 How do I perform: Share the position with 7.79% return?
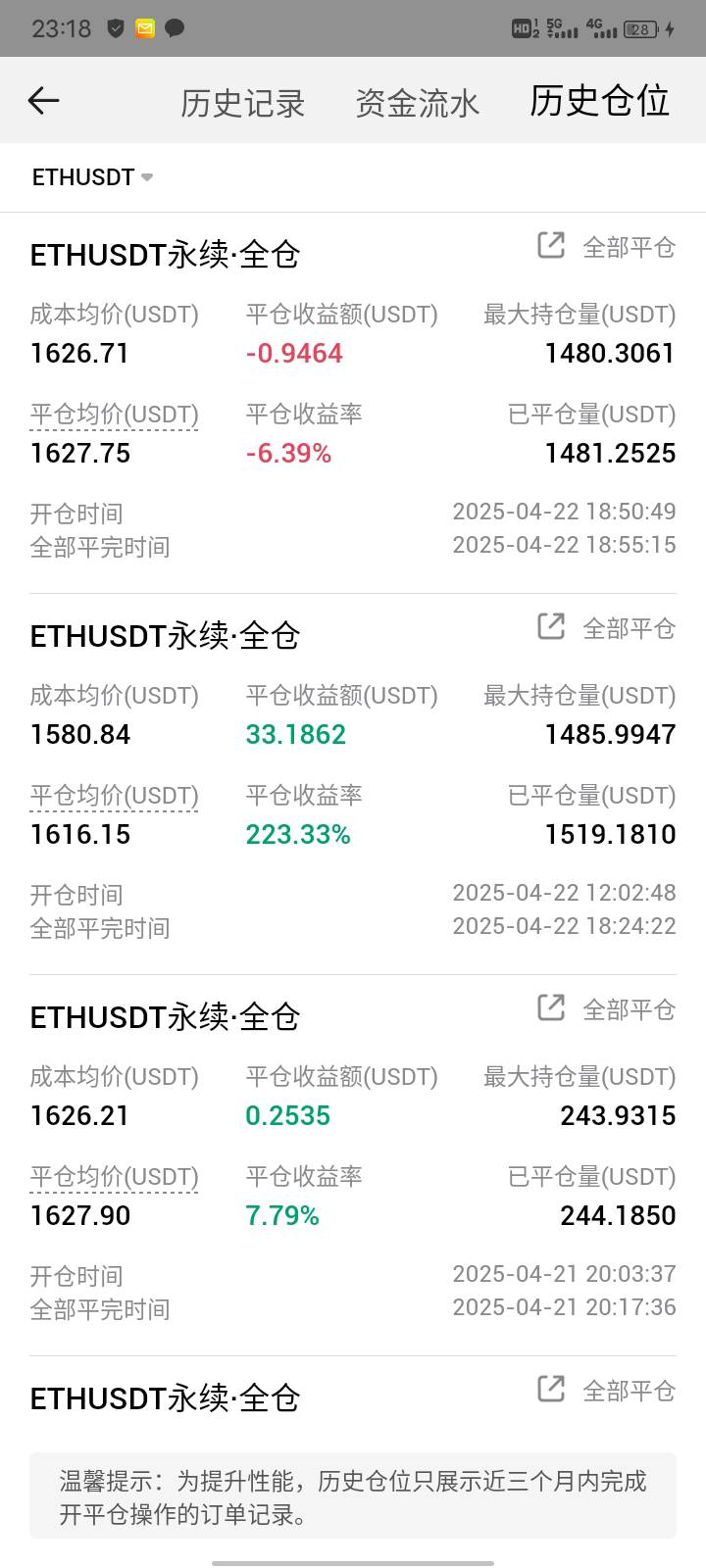(x=551, y=1007)
